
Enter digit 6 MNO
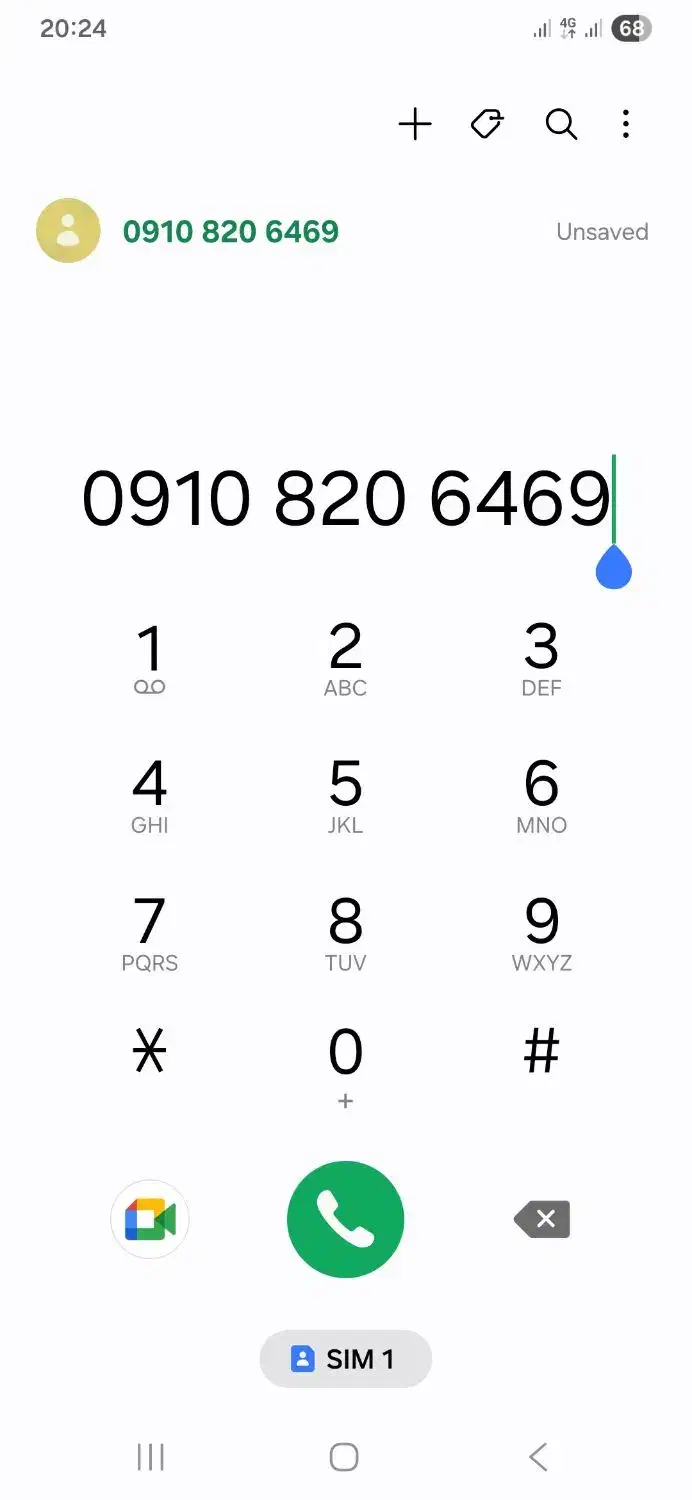[542, 797]
